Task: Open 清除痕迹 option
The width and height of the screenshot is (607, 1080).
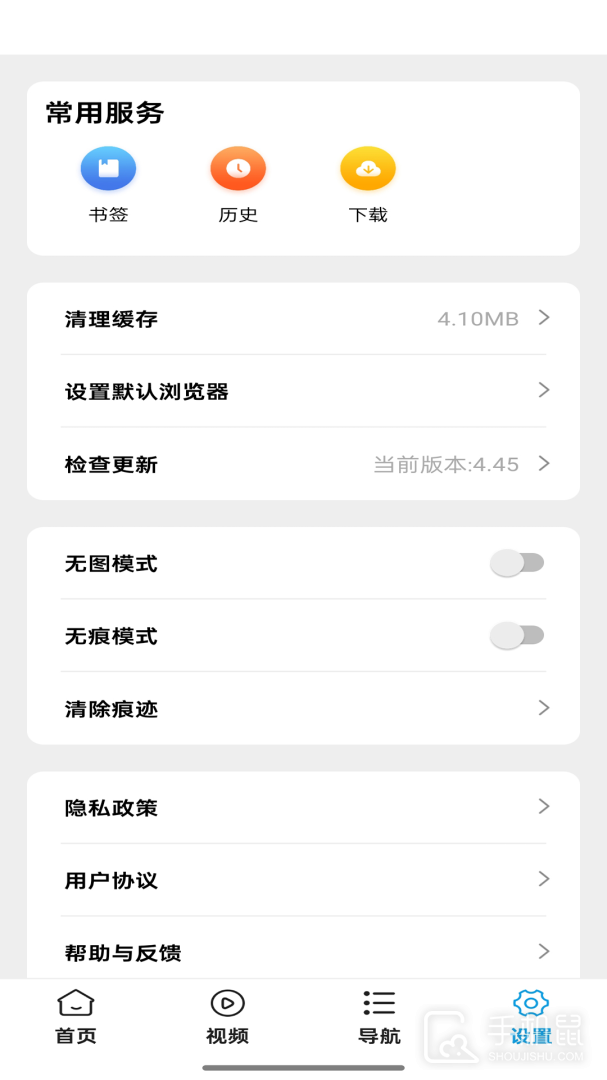Action: [x=303, y=708]
